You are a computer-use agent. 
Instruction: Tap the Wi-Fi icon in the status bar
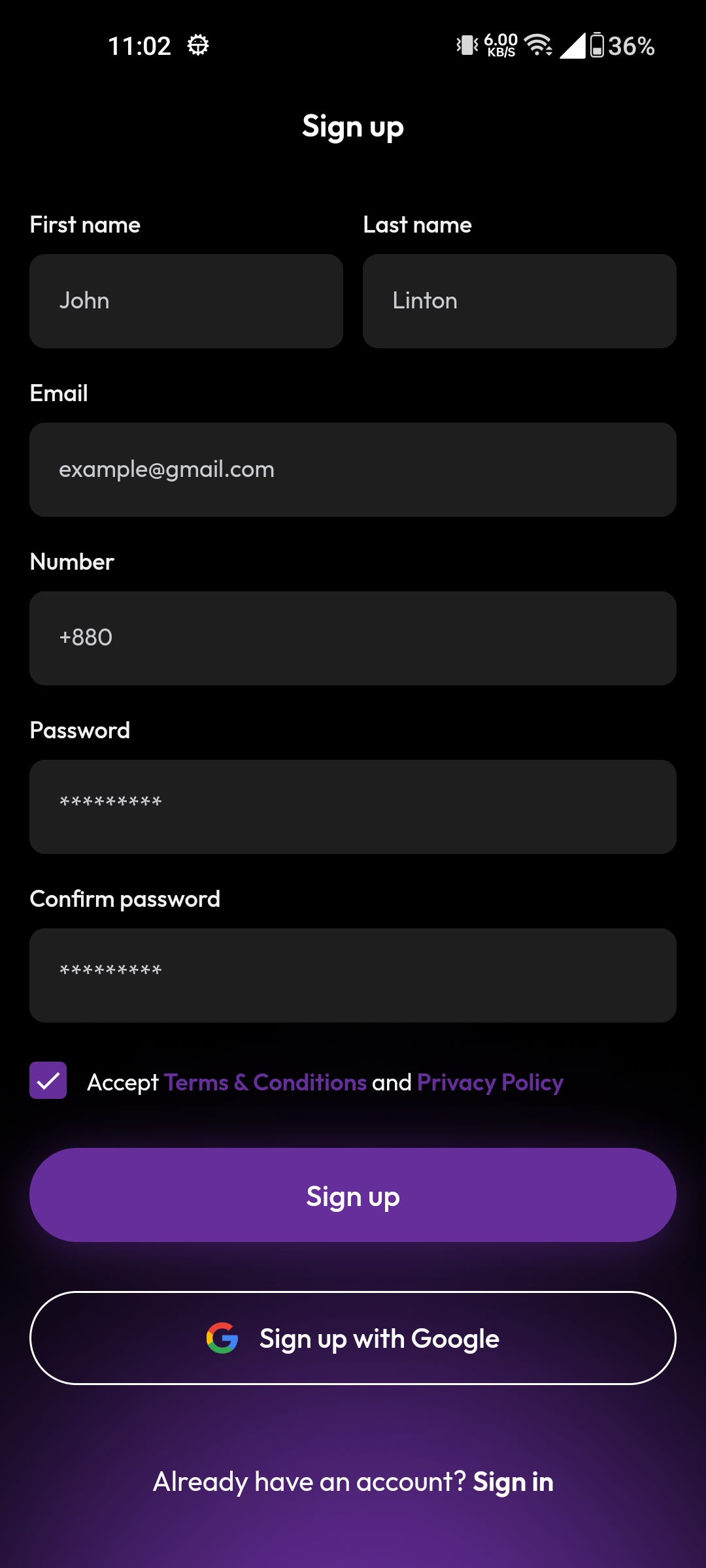point(537,44)
